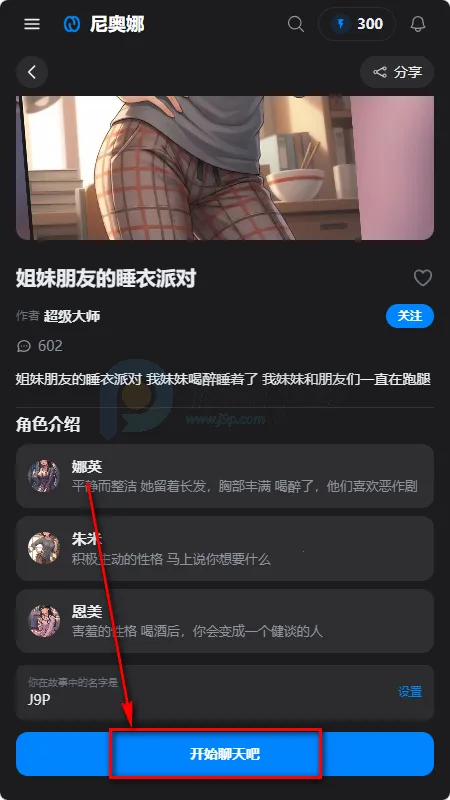
Task: Open the notifications bell
Action: click(418, 24)
